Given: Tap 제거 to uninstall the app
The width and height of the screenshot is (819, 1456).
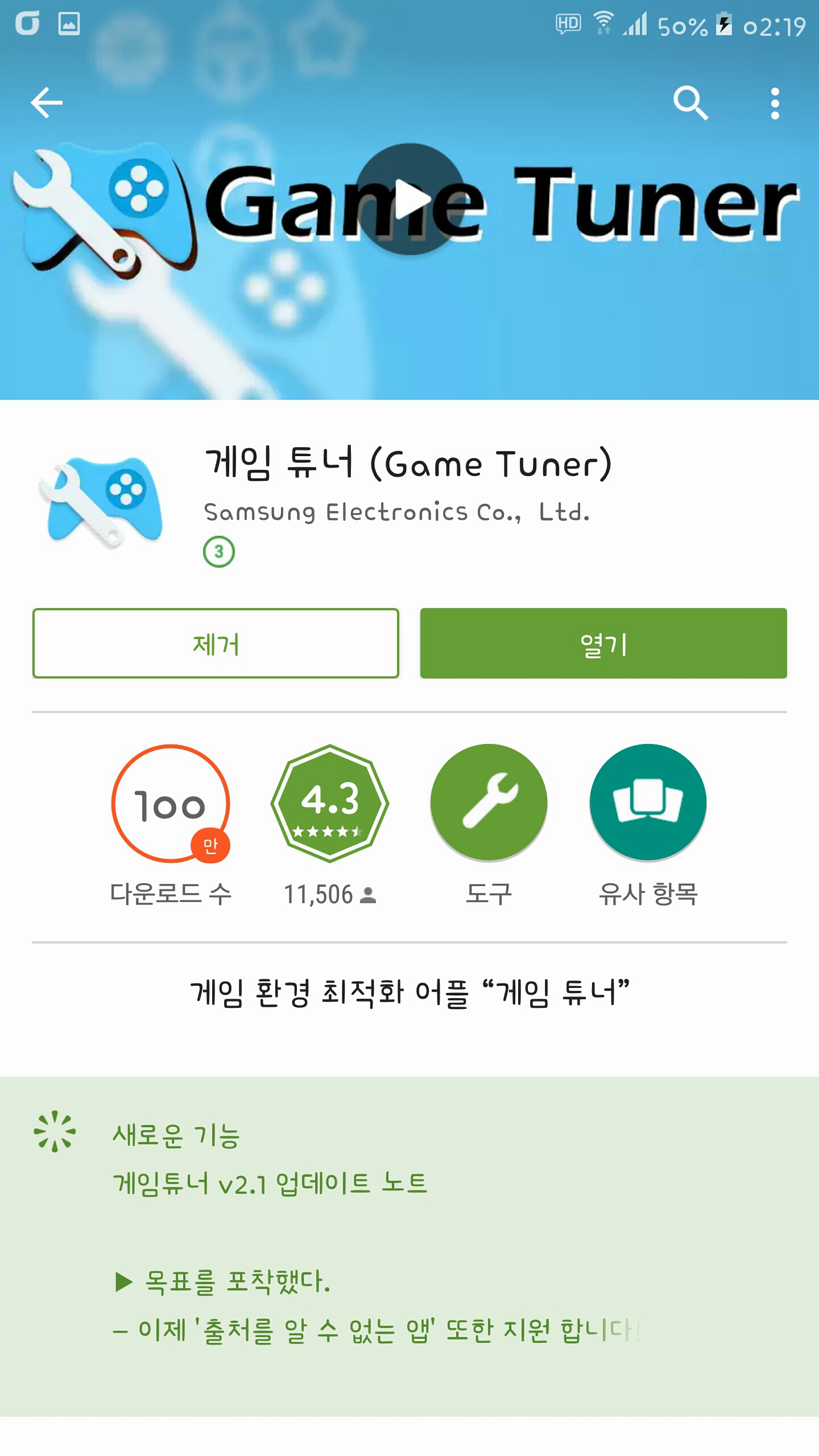Looking at the screenshot, I should pos(216,643).
